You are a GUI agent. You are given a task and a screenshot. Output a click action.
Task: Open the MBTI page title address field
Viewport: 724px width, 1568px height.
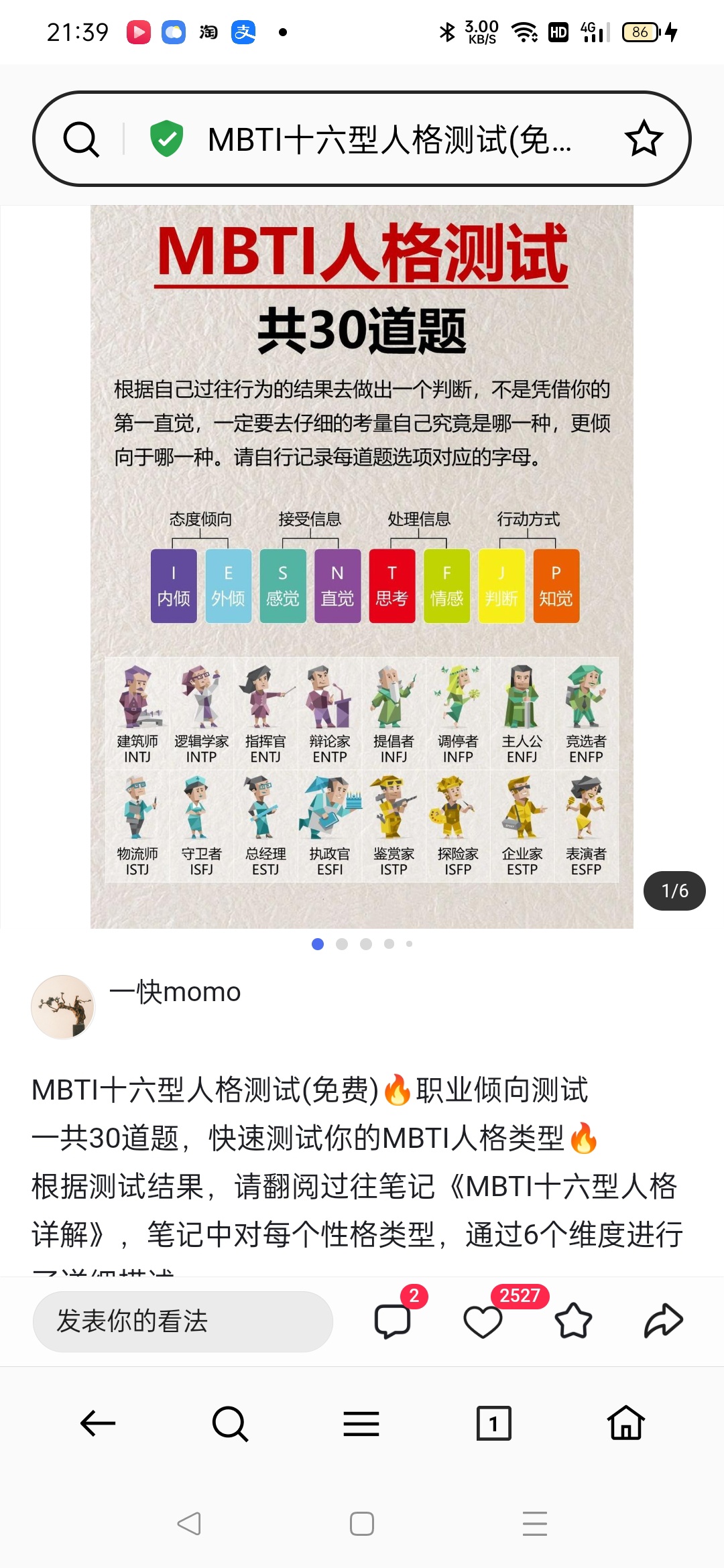coord(389,139)
